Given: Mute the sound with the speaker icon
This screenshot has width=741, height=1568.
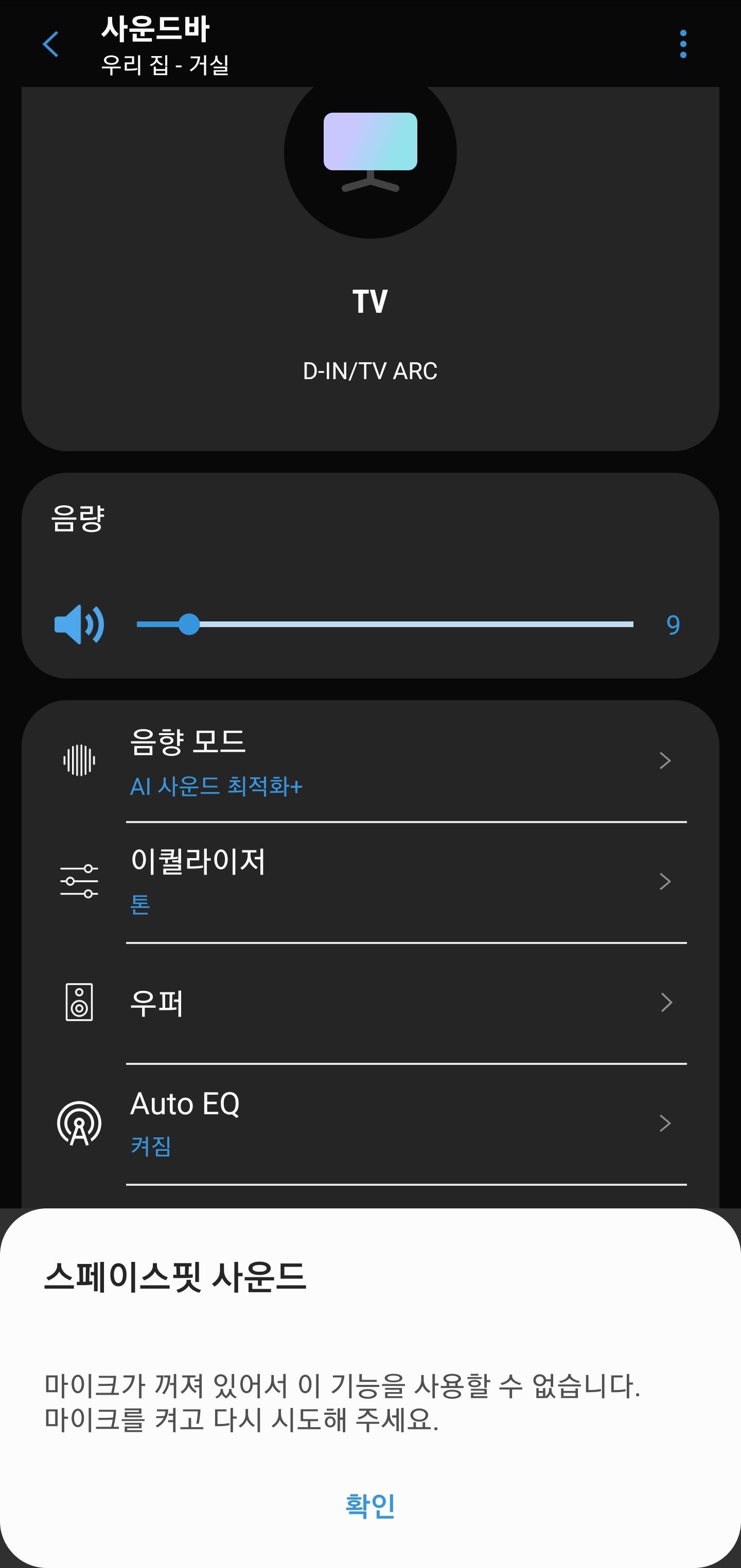Looking at the screenshot, I should click(79, 625).
